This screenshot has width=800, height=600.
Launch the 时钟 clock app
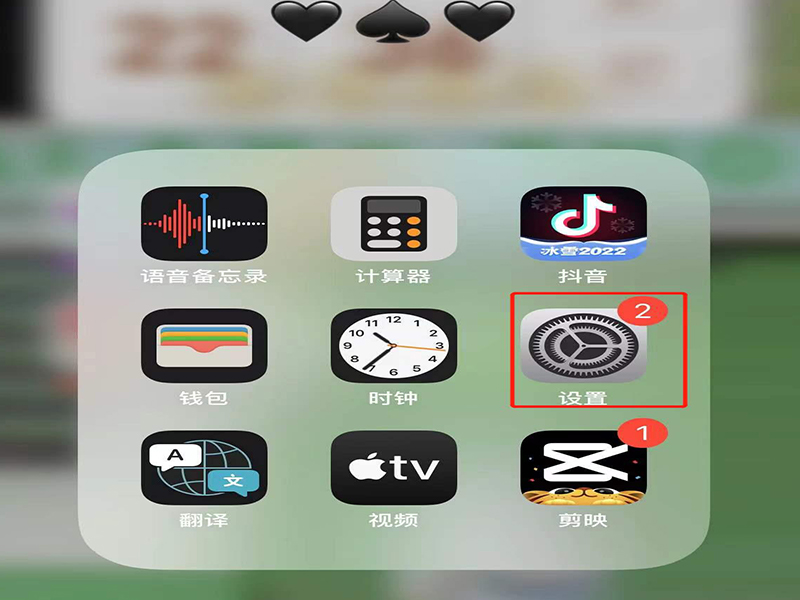click(393, 346)
